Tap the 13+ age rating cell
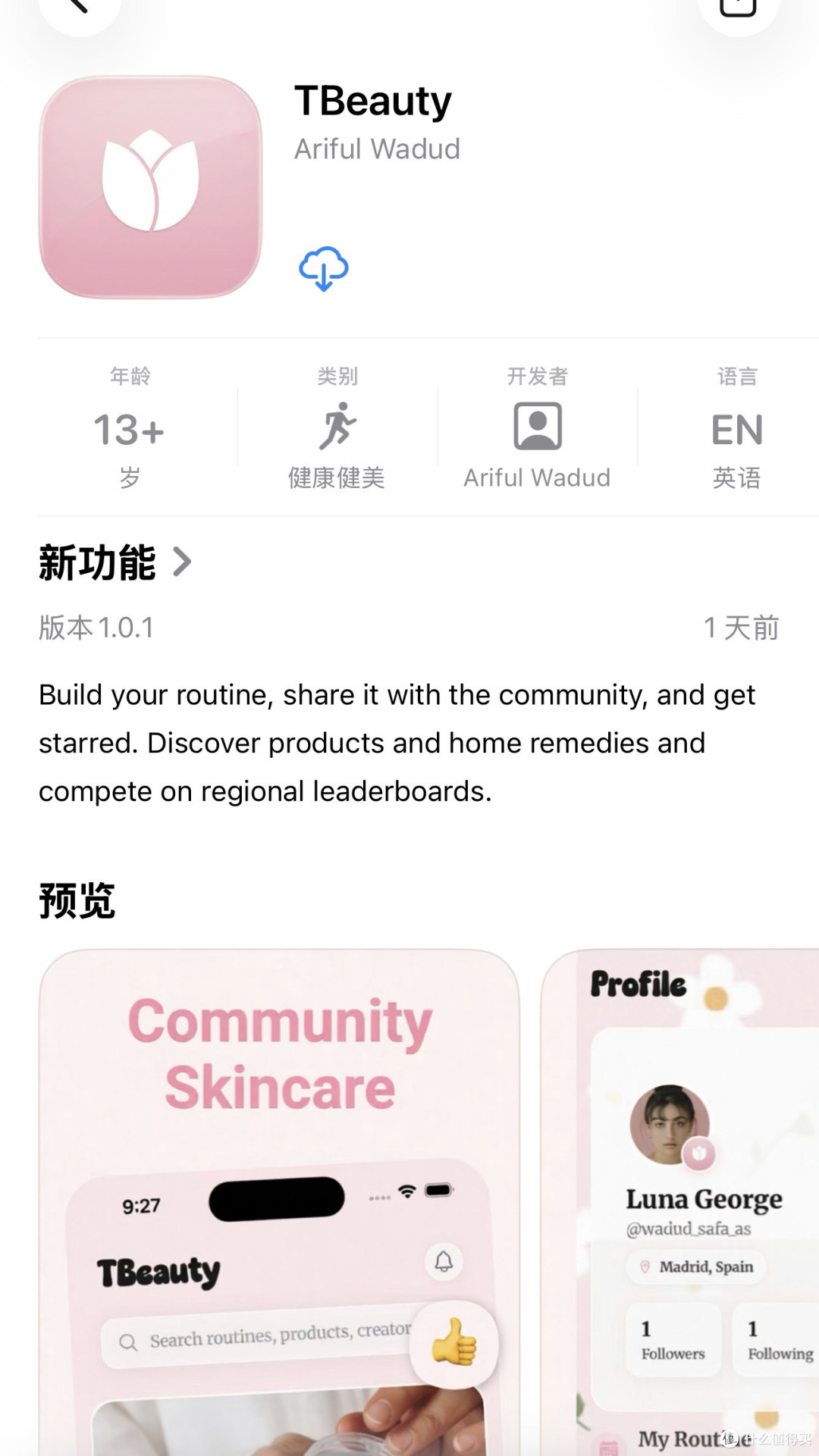The width and height of the screenshot is (819, 1456). pos(130,428)
